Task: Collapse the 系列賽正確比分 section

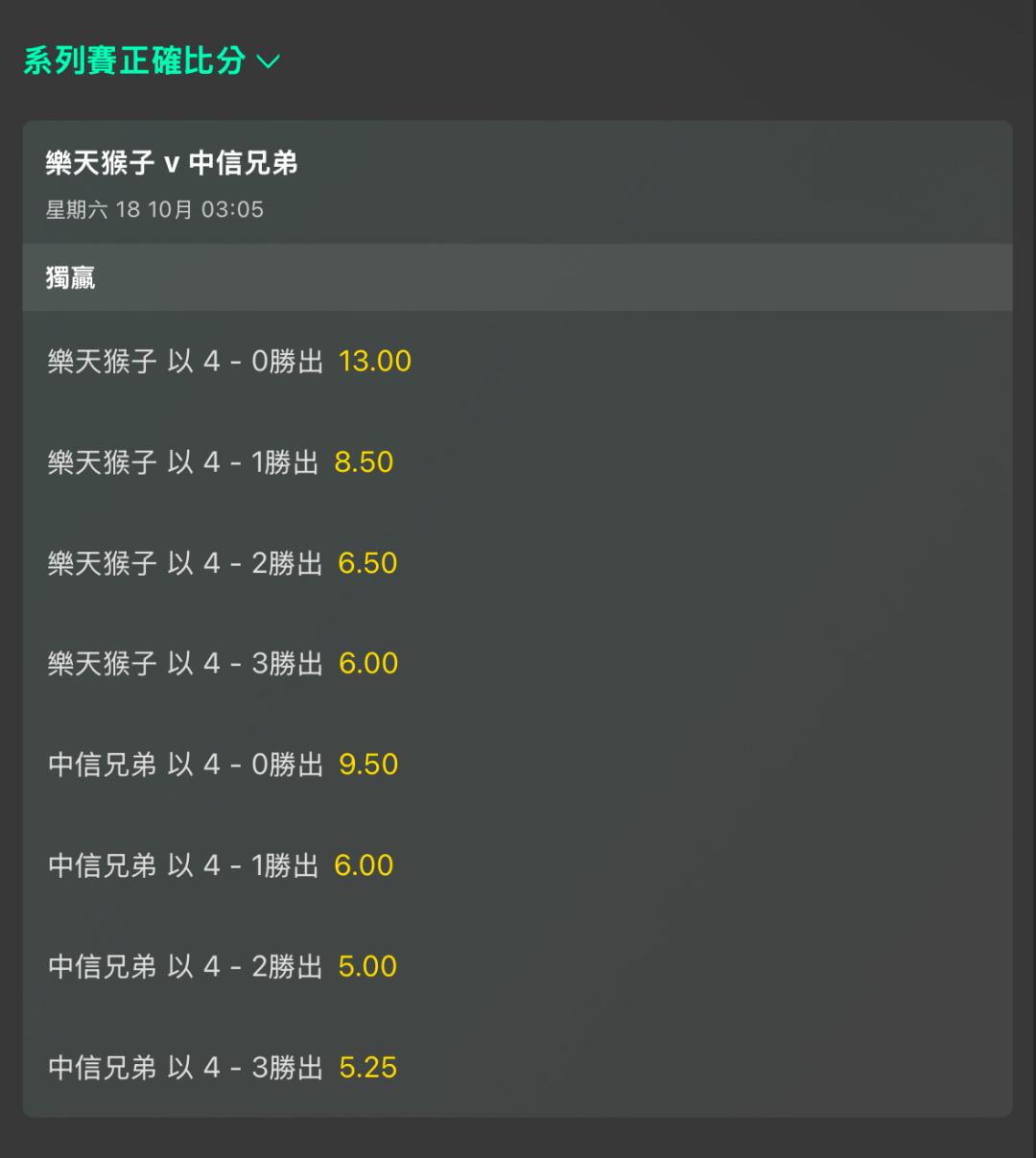Action: pyautogui.click(x=152, y=60)
